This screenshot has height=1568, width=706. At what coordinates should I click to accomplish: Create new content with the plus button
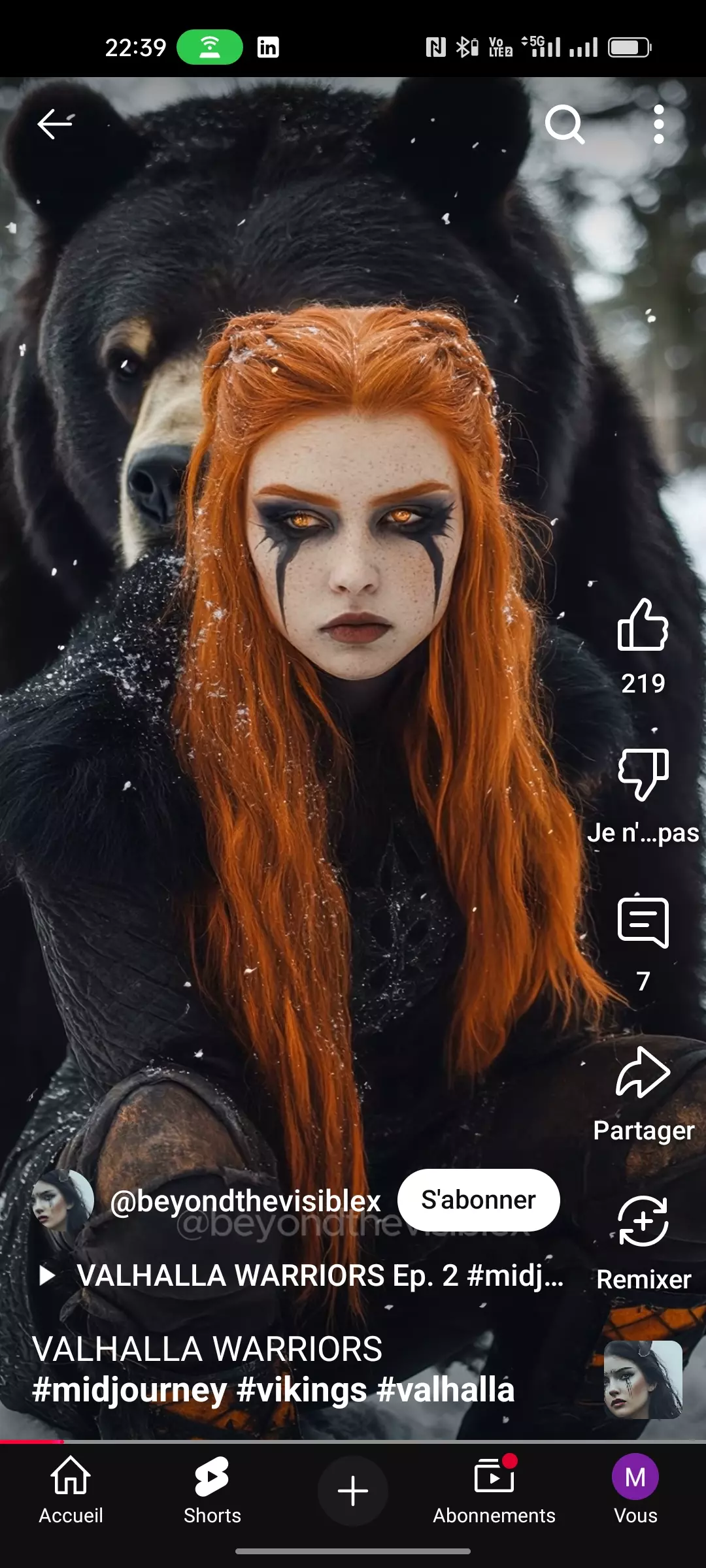coord(353,1491)
